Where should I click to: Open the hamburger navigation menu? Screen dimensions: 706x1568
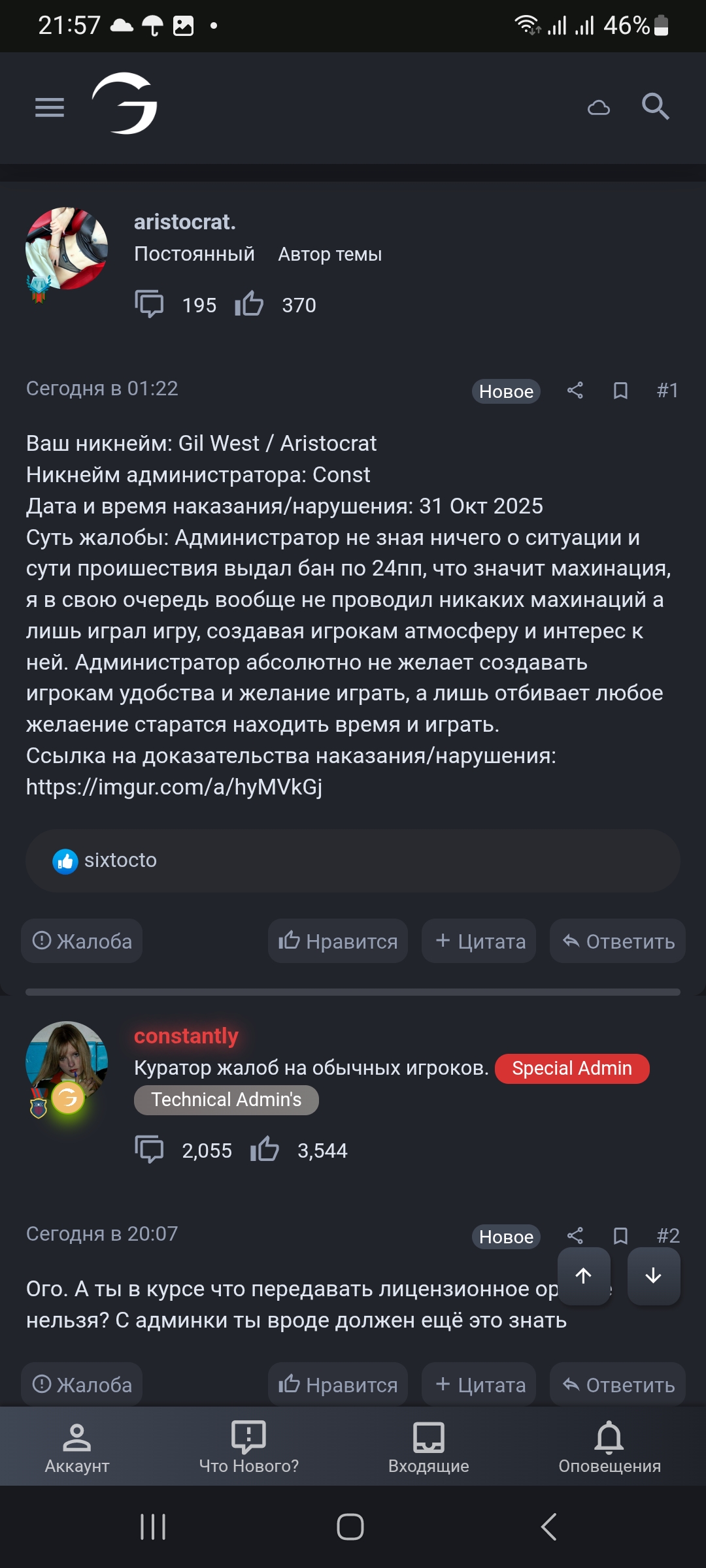(50, 107)
